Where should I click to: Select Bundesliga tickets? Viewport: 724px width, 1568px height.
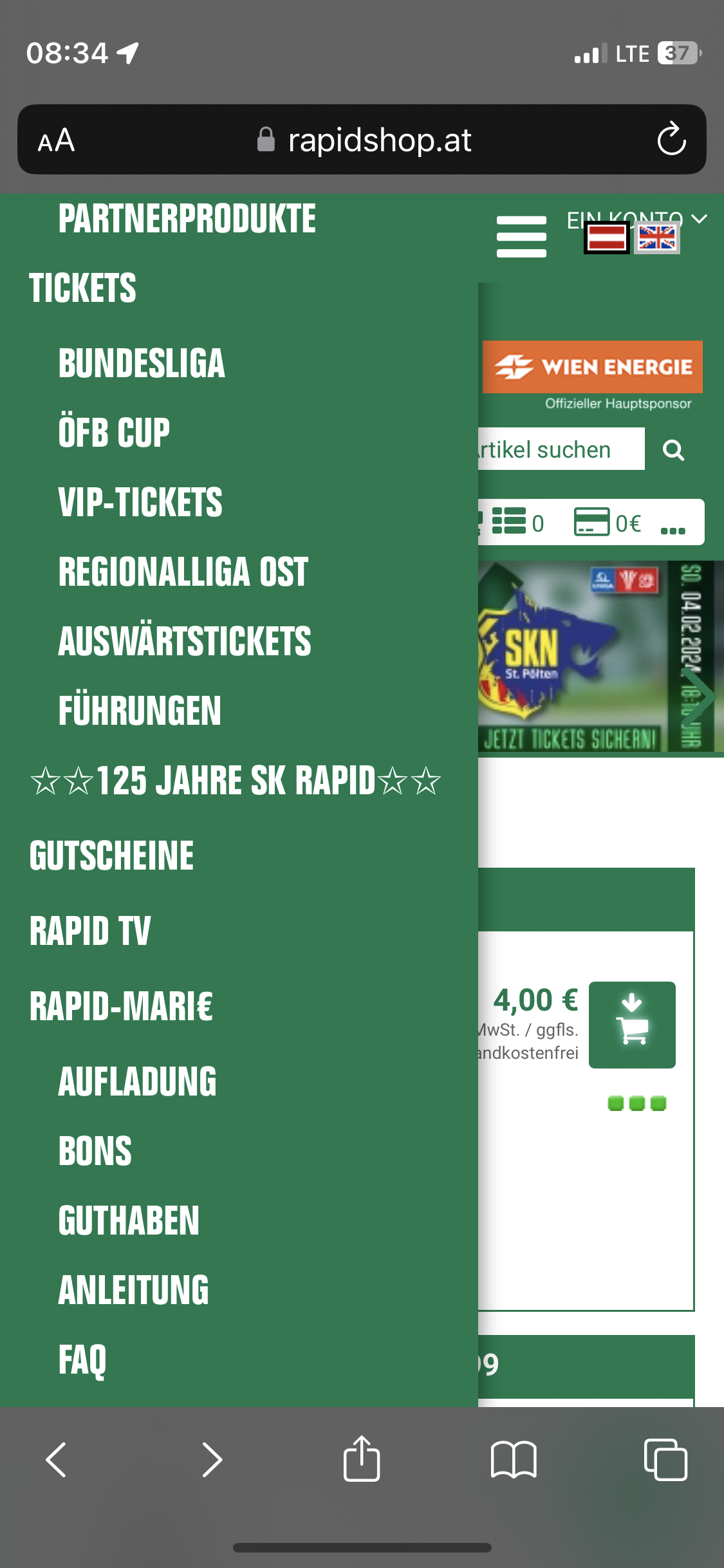pyautogui.click(x=142, y=363)
